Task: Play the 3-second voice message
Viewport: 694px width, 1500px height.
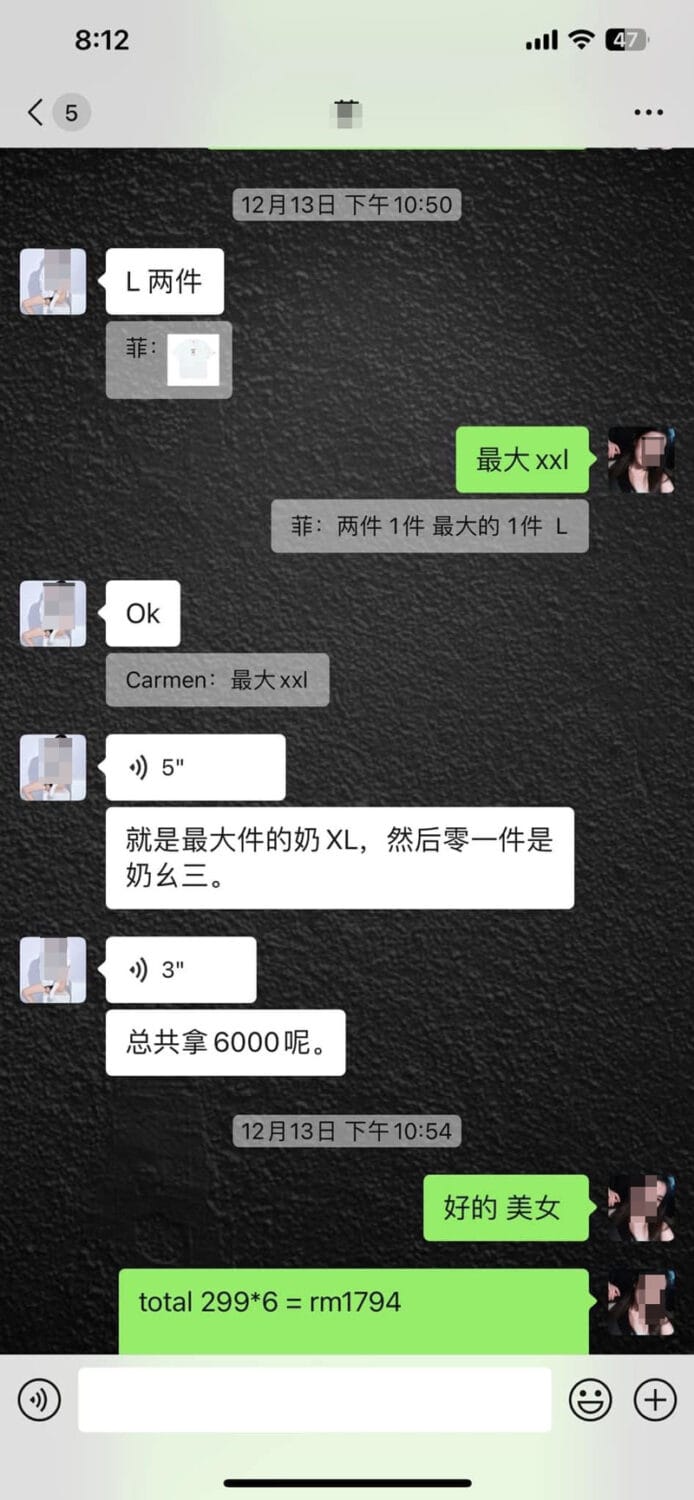Action: [180, 970]
